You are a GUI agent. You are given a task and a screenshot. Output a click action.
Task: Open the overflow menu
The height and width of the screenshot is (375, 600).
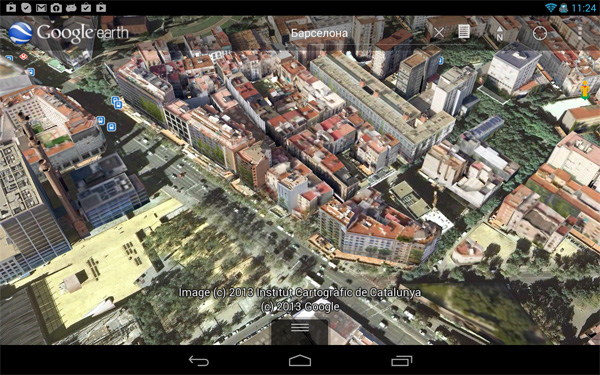[x=580, y=32]
